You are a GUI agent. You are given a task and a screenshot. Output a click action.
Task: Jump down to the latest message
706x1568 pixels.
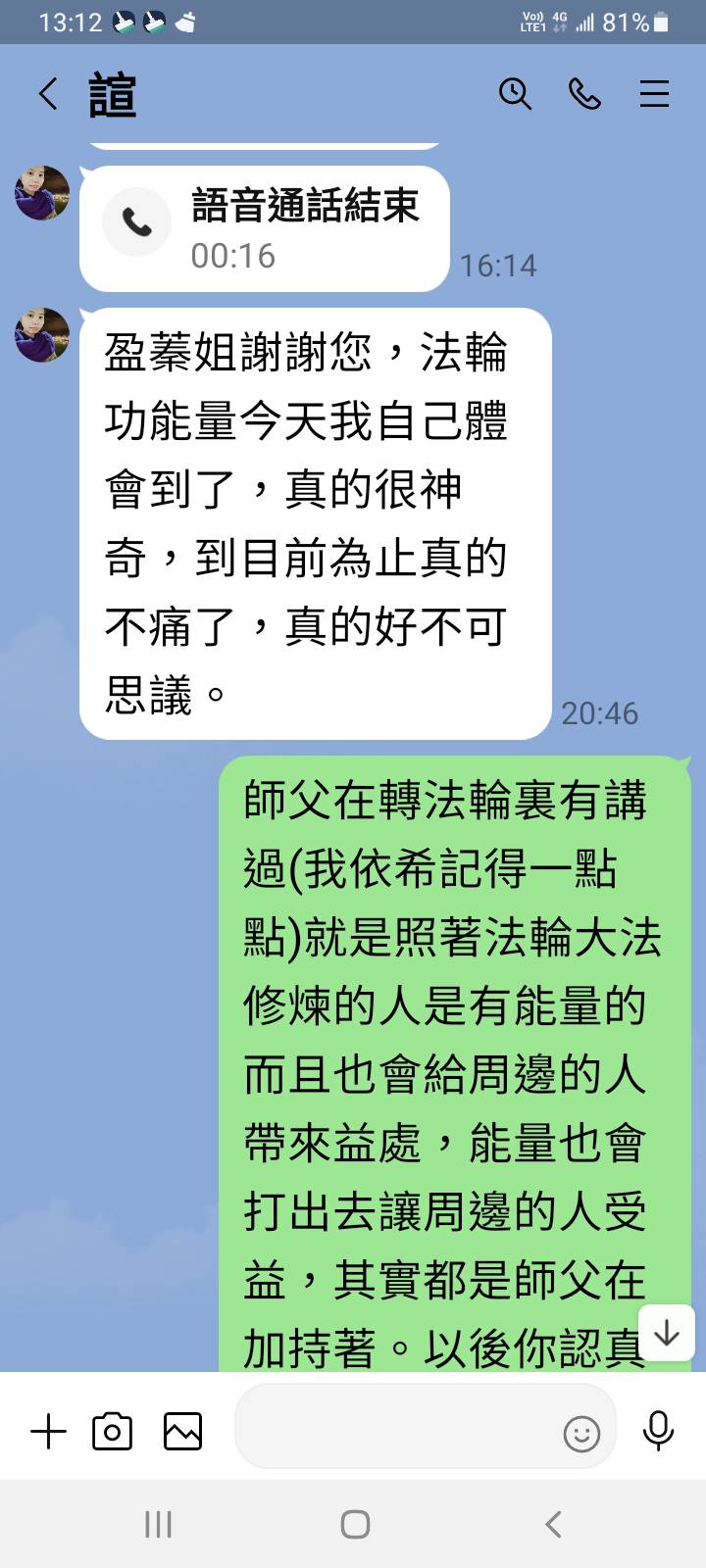click(667, 1333)
